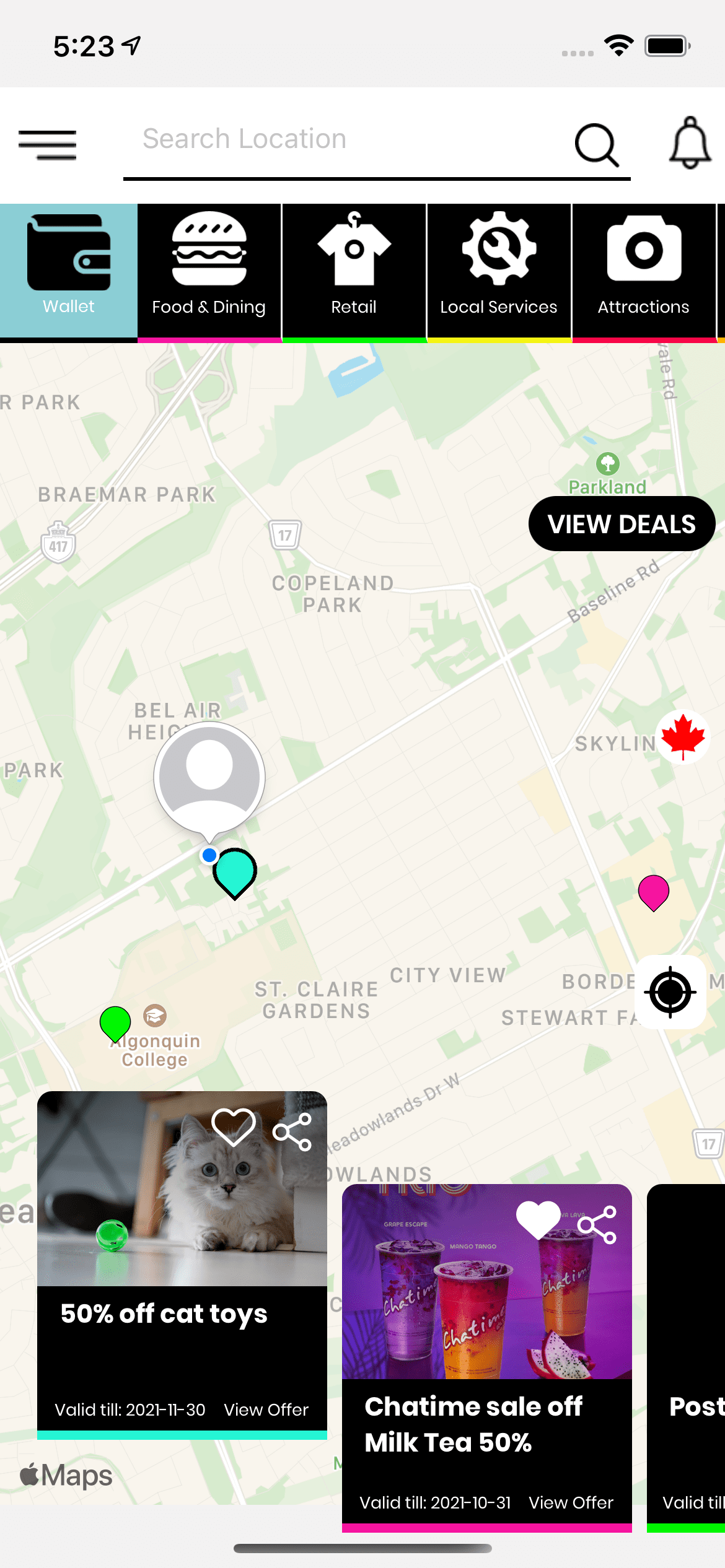Tap the VIEW DEALS button
725x1568 pixels.
tap(622, 524)
